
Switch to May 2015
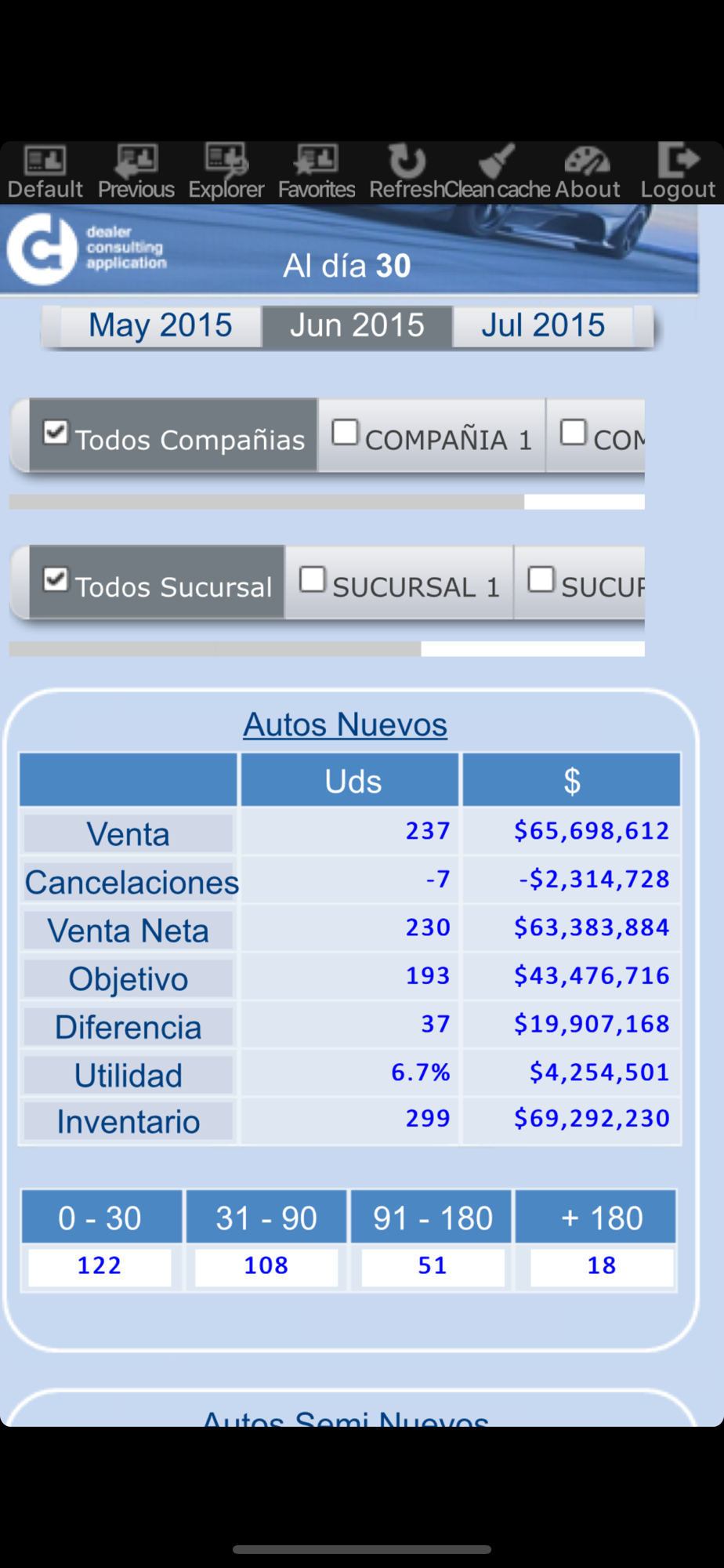point(160,325)
